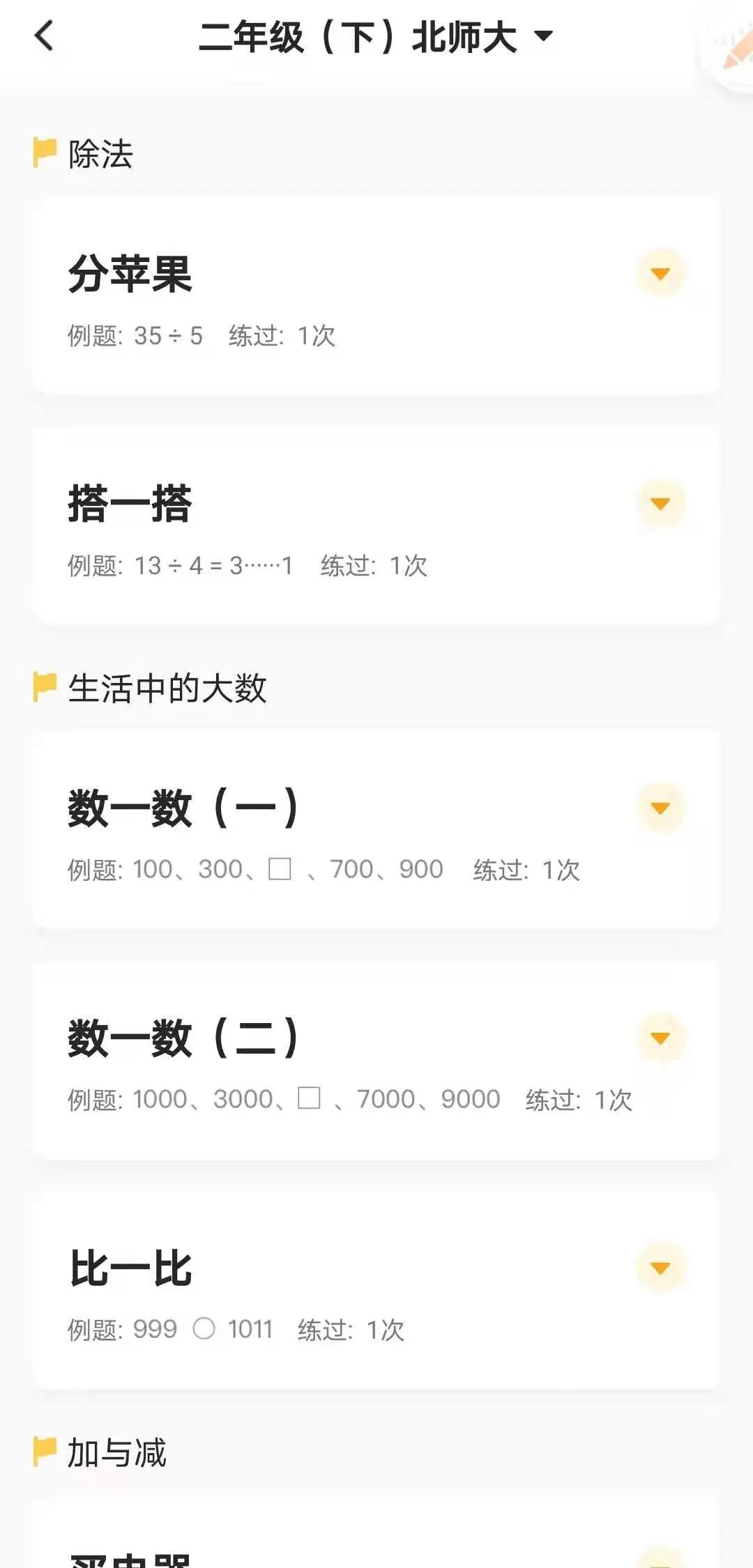Click the empty box in 数一数（一）example
The height and width of the screenshot is (1568, 753).
click(280, 870)
